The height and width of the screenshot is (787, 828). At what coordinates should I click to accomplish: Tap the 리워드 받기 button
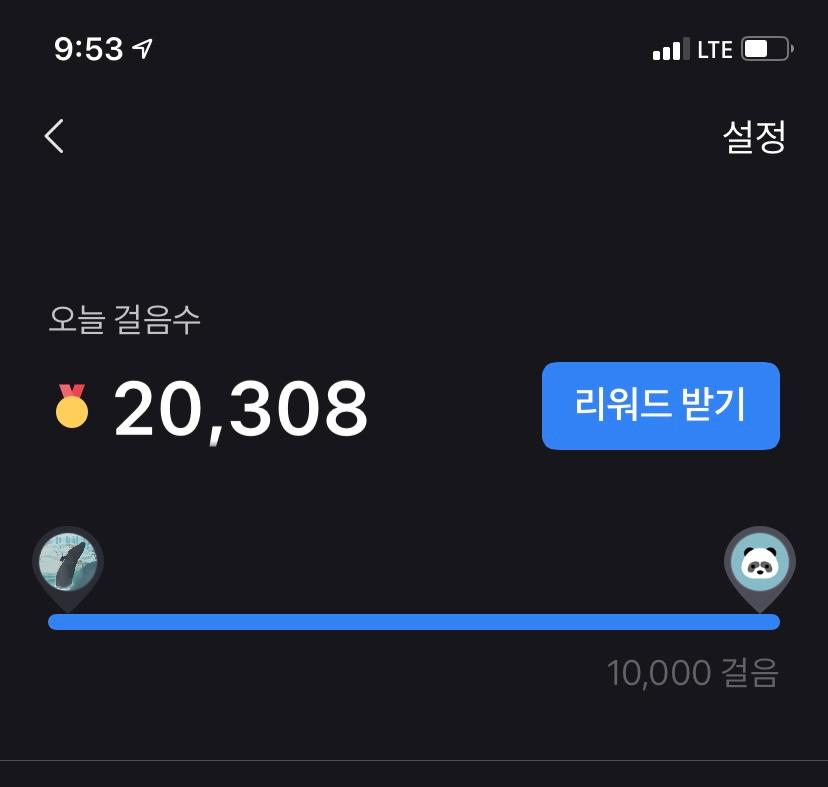(x=660, y=406)
